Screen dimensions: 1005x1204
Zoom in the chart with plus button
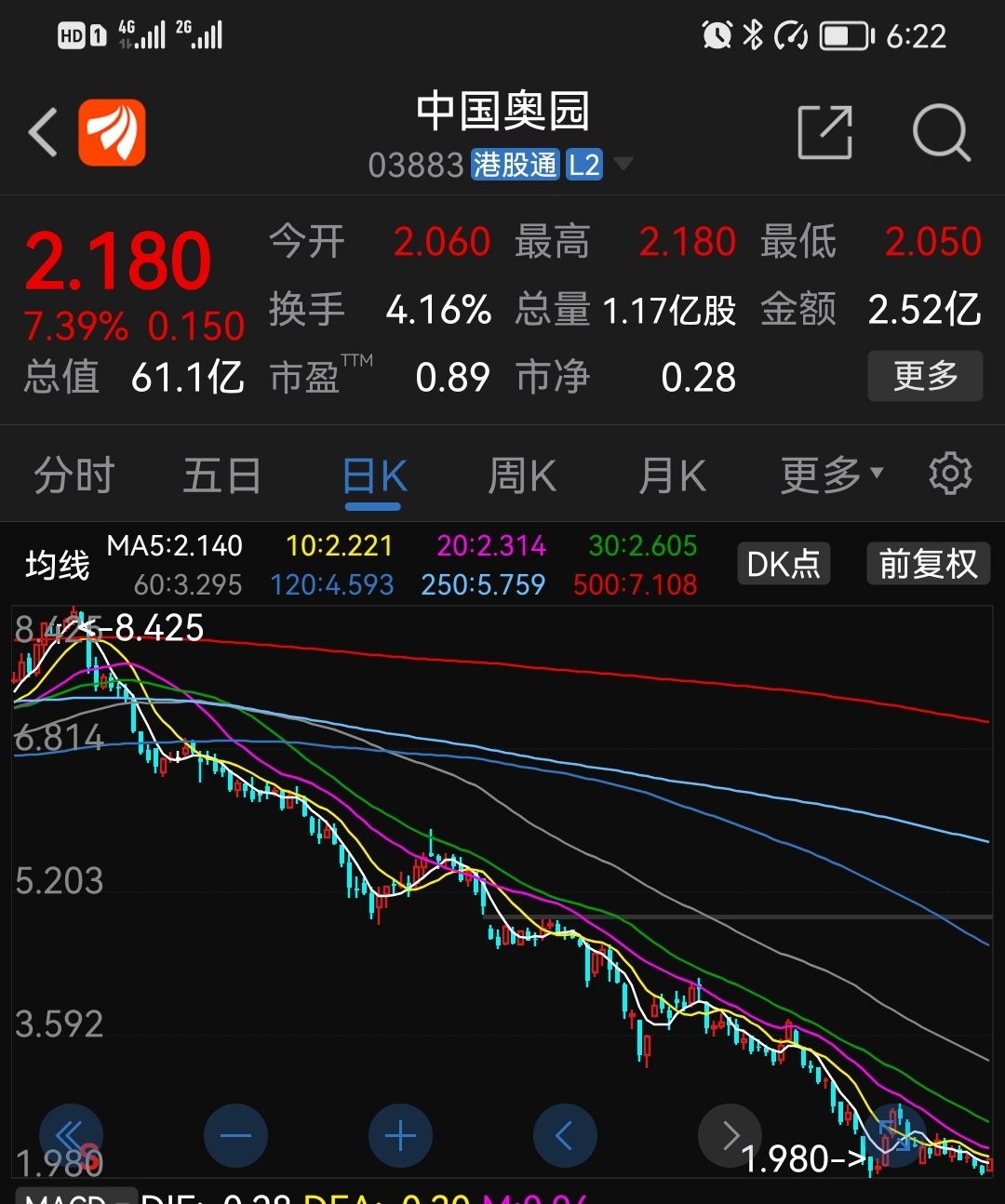click(400, 1136)
